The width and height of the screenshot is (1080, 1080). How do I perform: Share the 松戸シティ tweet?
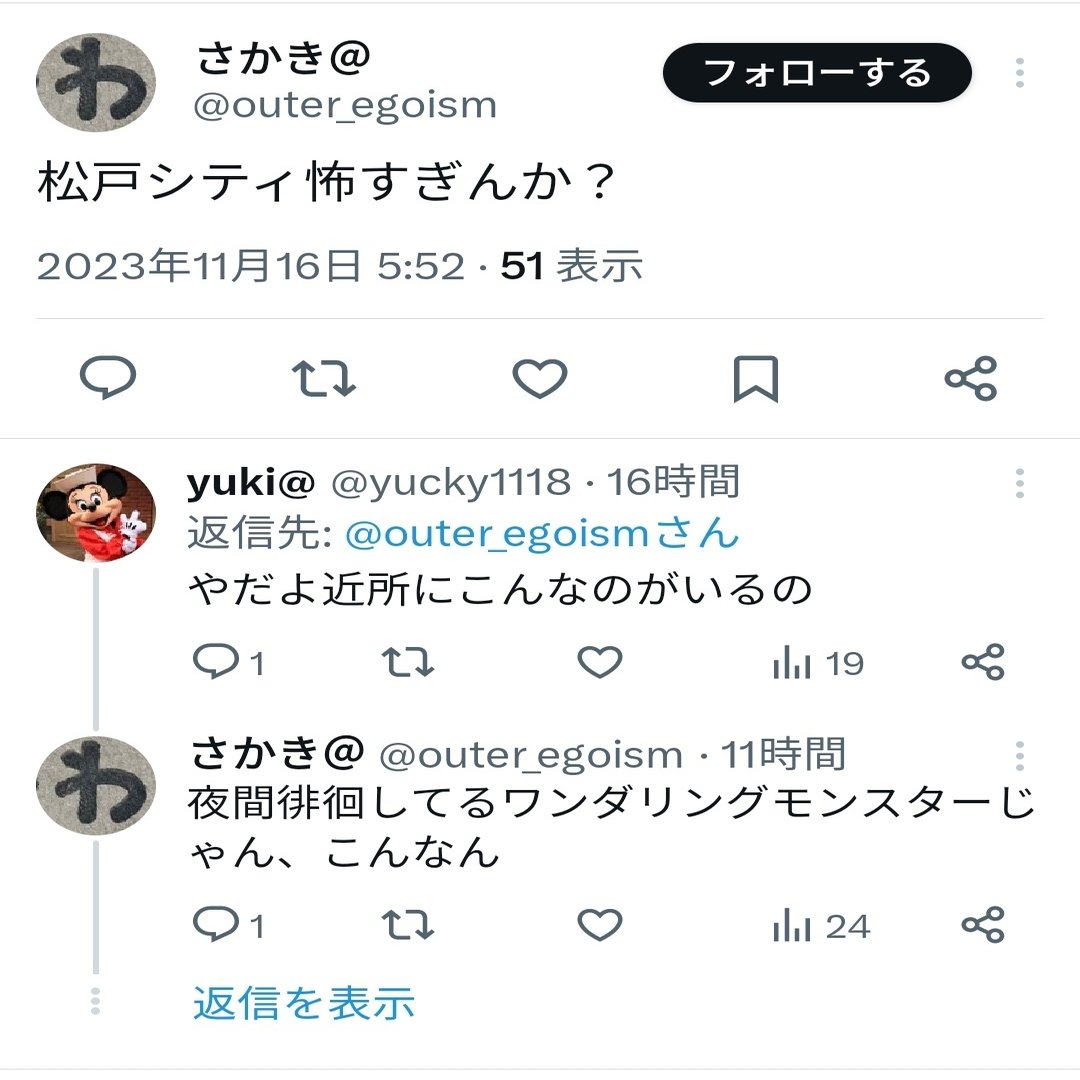pyautogui.click(x=971, y=379)
